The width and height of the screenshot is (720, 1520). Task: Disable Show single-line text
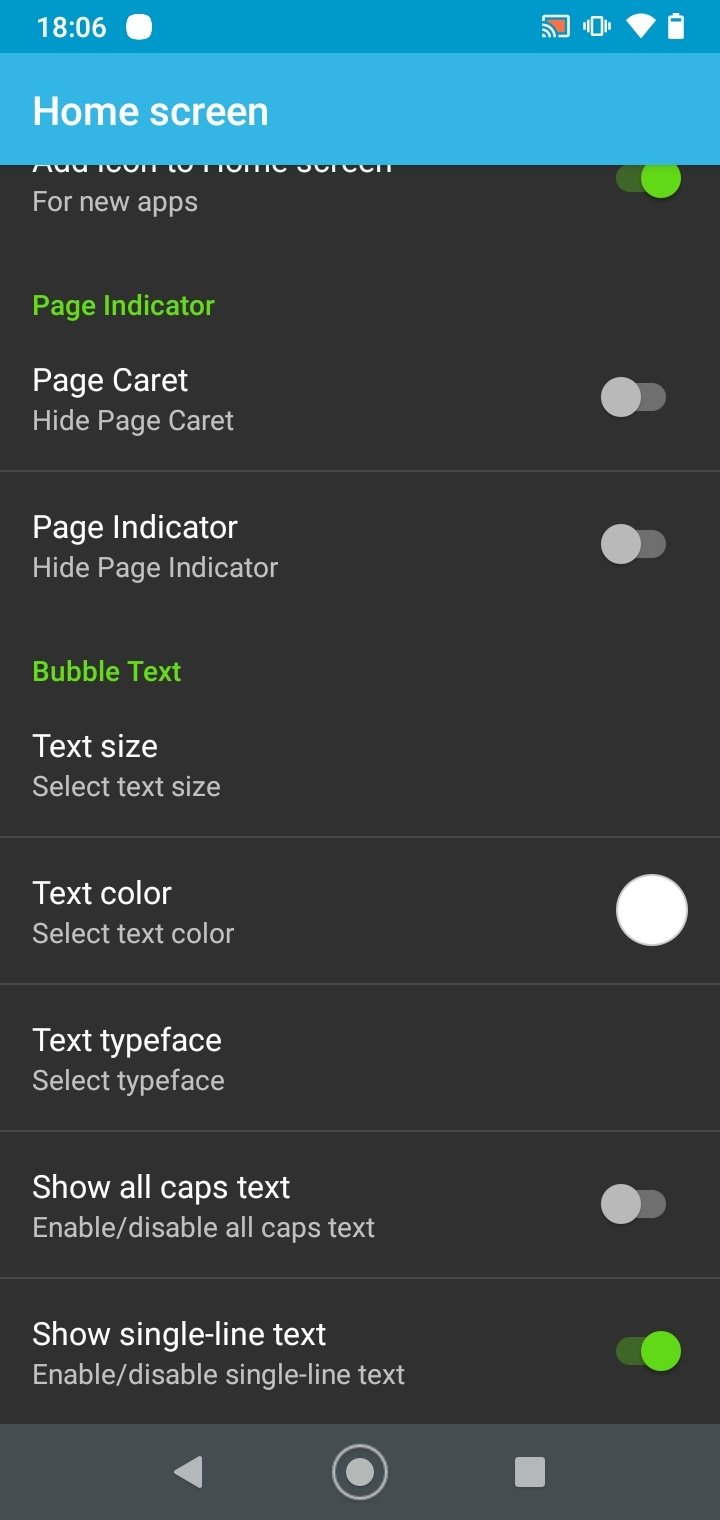[x=648, y=1351]
